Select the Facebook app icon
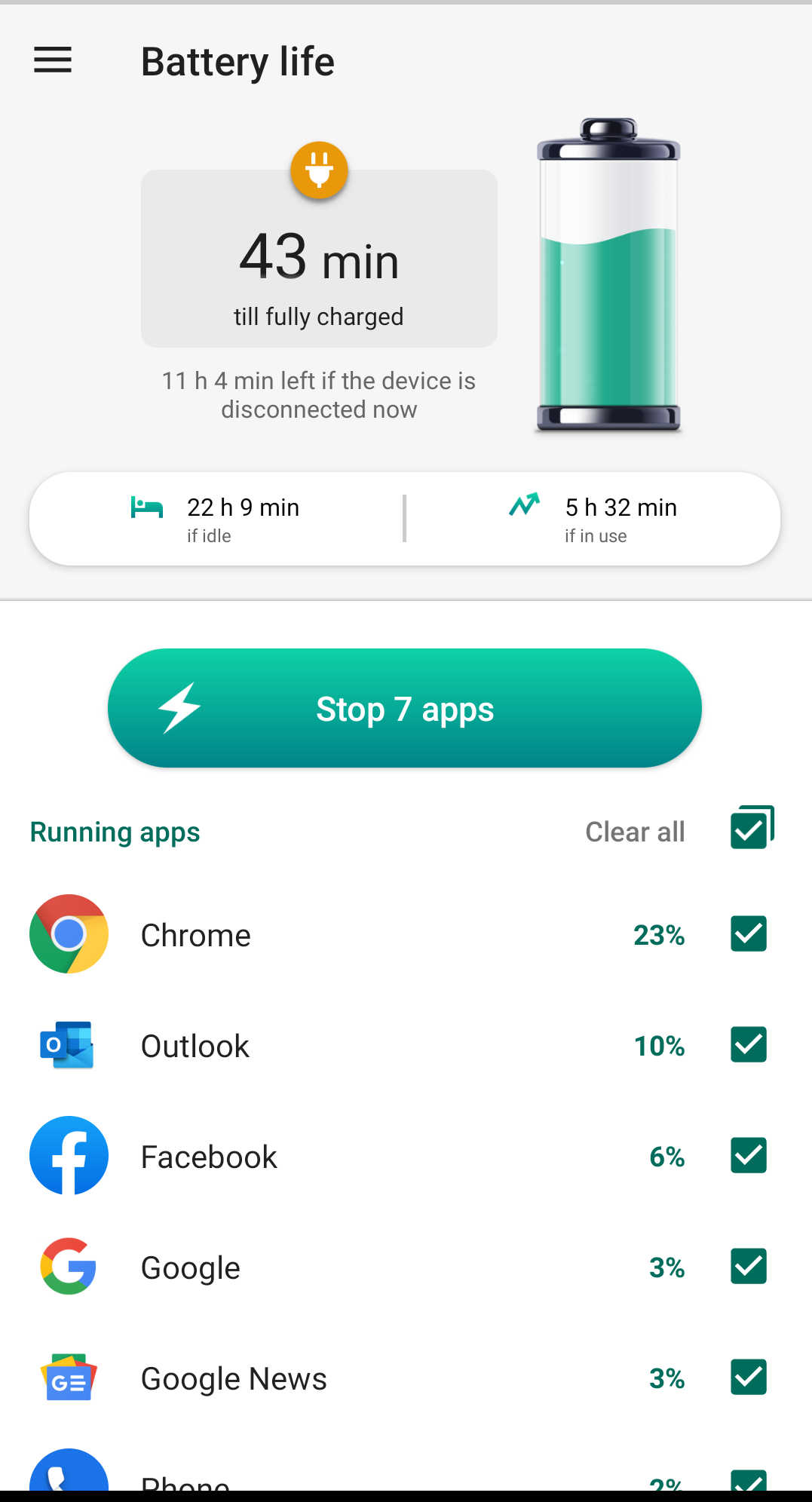The height and width of the screenshot is (1502, 812). 69,1156
